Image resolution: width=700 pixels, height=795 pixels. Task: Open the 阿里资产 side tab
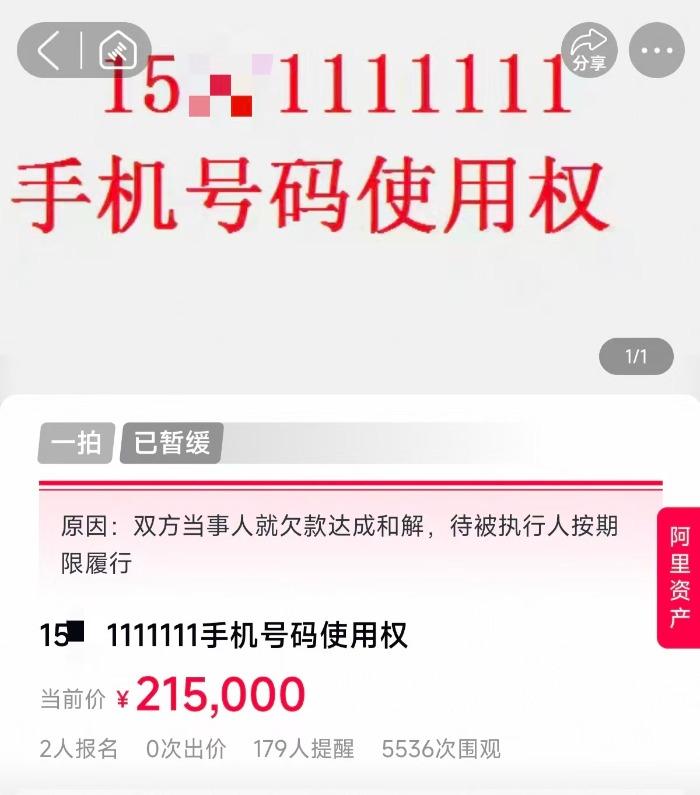point(679,577)
